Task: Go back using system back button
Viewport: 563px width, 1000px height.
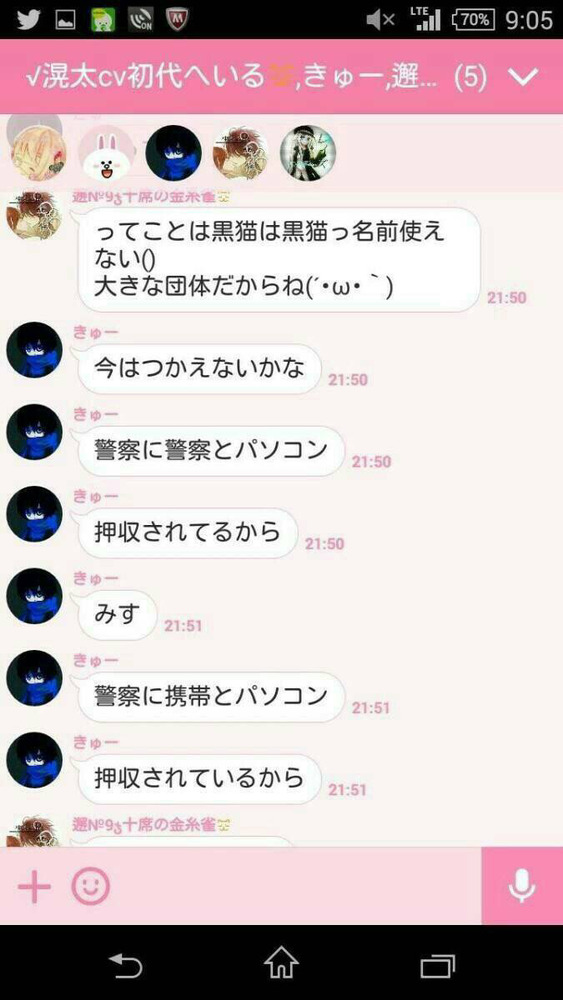Action: point(125,965)
